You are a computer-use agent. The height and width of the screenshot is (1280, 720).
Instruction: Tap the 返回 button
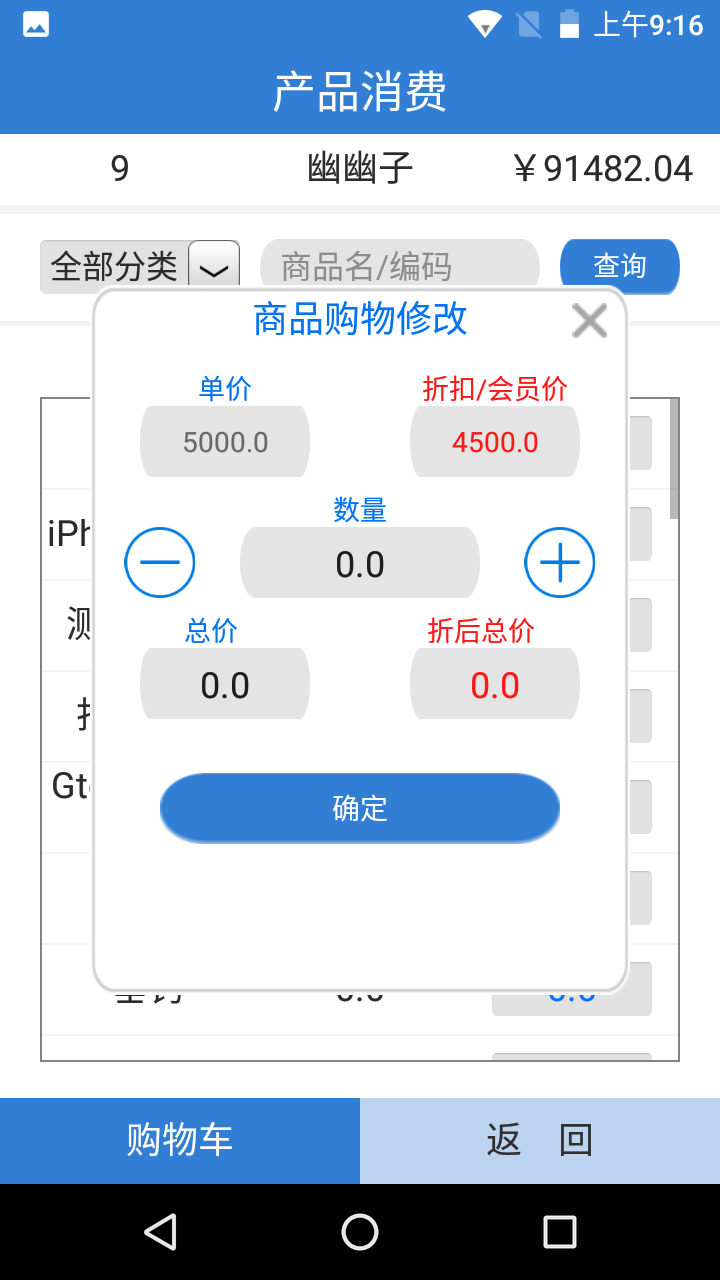pyautogui.click(x=540, y=1140)
